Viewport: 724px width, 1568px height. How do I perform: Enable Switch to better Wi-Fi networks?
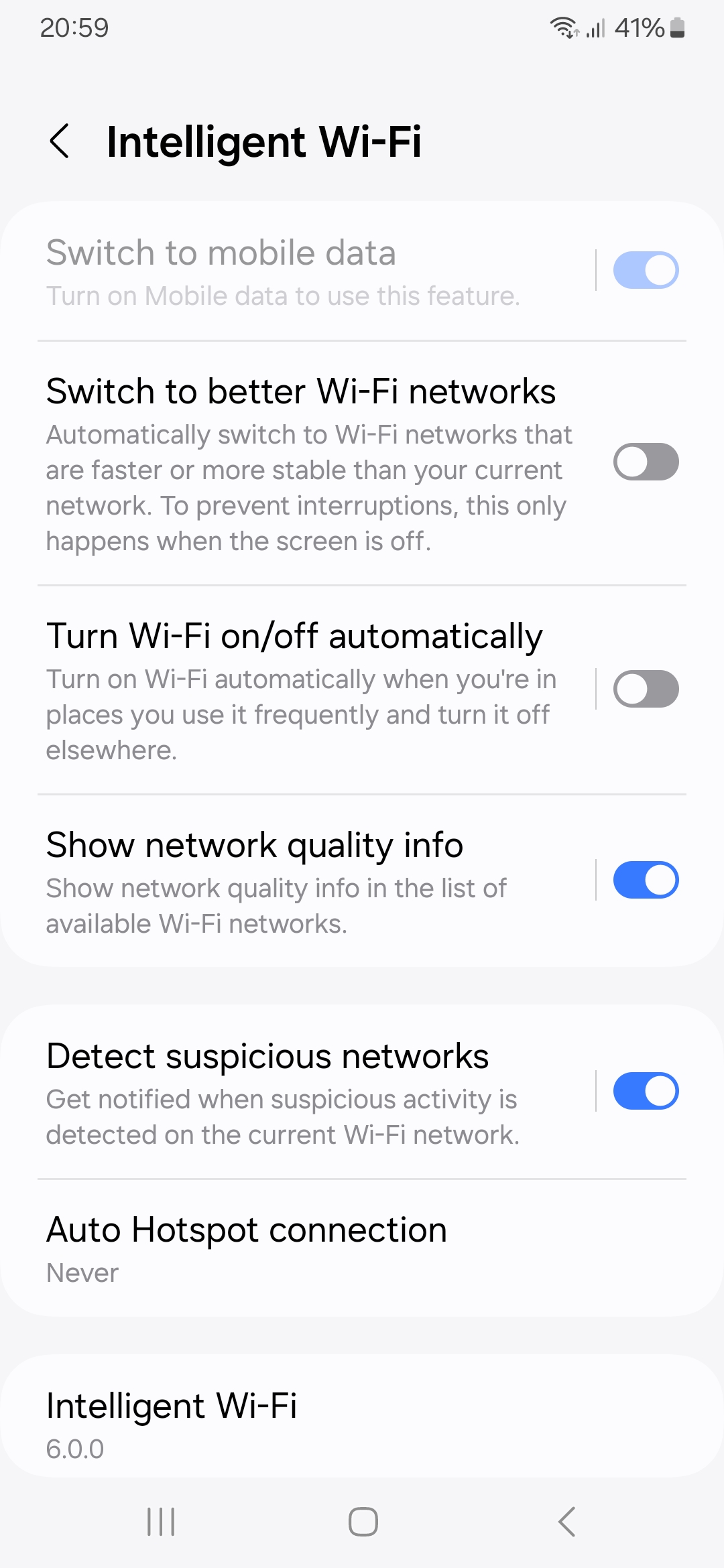click(646, 462)
